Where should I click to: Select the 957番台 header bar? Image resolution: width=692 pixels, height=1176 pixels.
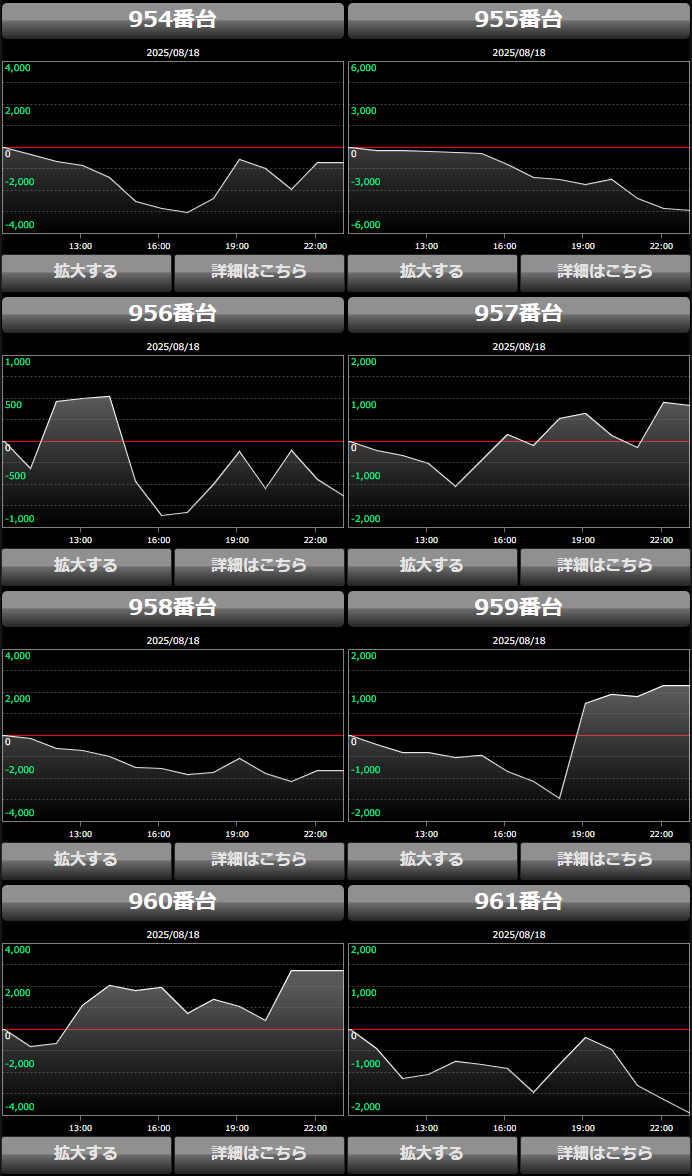[x=519, y=314]
